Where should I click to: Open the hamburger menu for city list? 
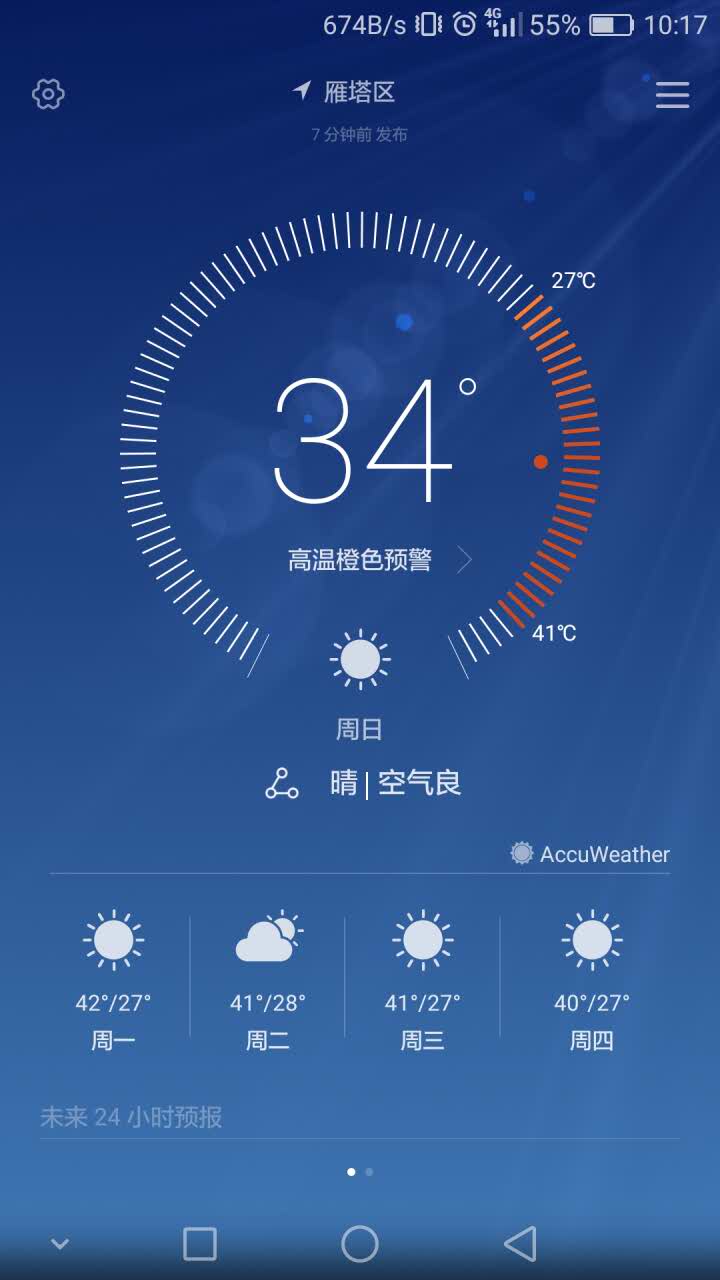672,94
